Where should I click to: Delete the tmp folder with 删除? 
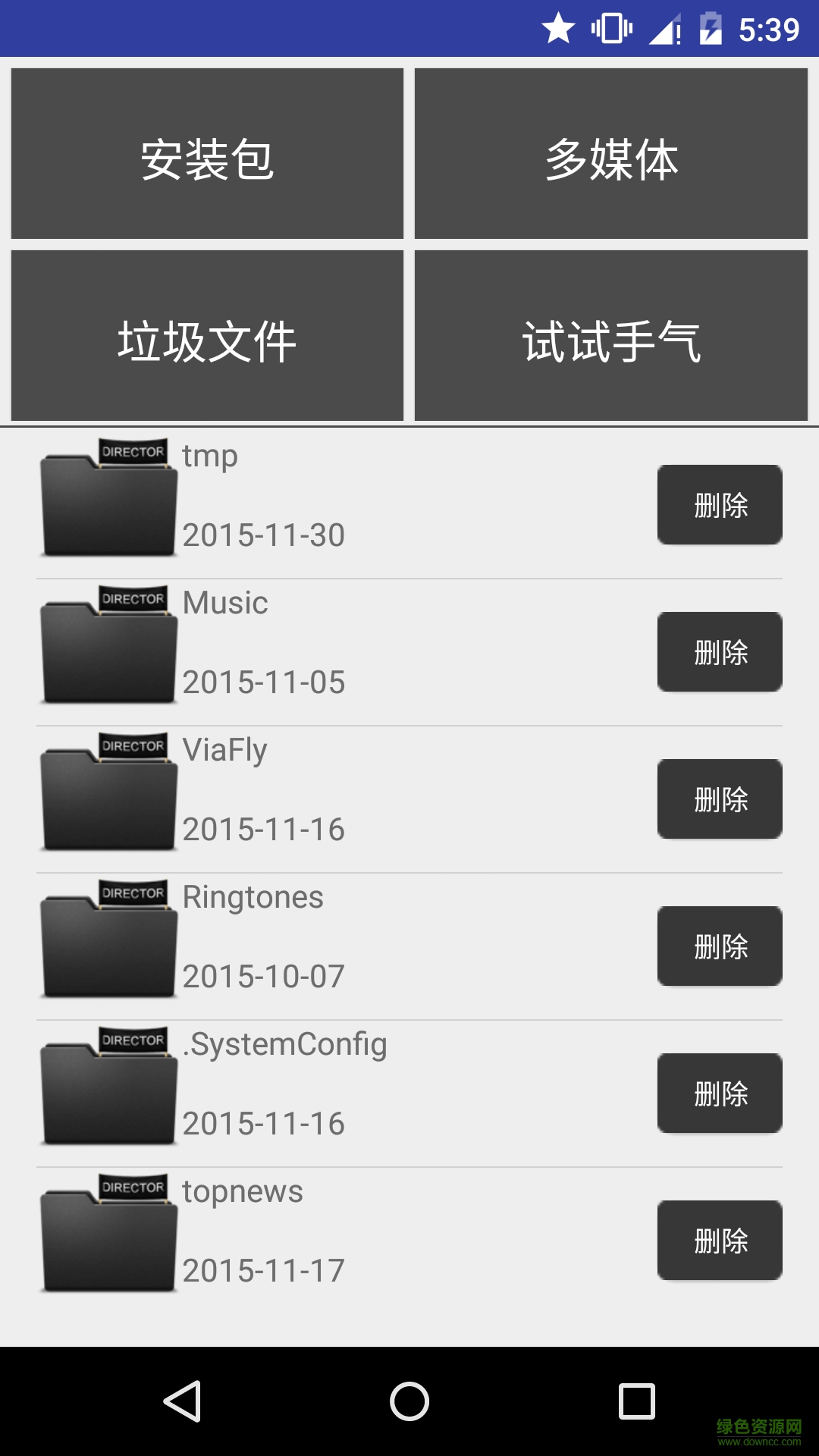click(x=719, y=504)
